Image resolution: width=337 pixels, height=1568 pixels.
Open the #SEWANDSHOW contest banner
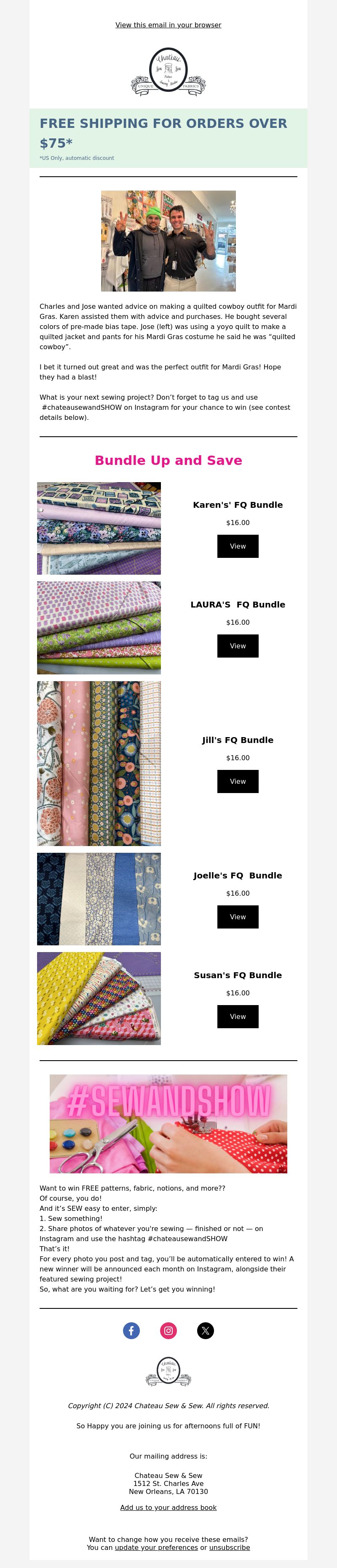tap(168, 1124)
